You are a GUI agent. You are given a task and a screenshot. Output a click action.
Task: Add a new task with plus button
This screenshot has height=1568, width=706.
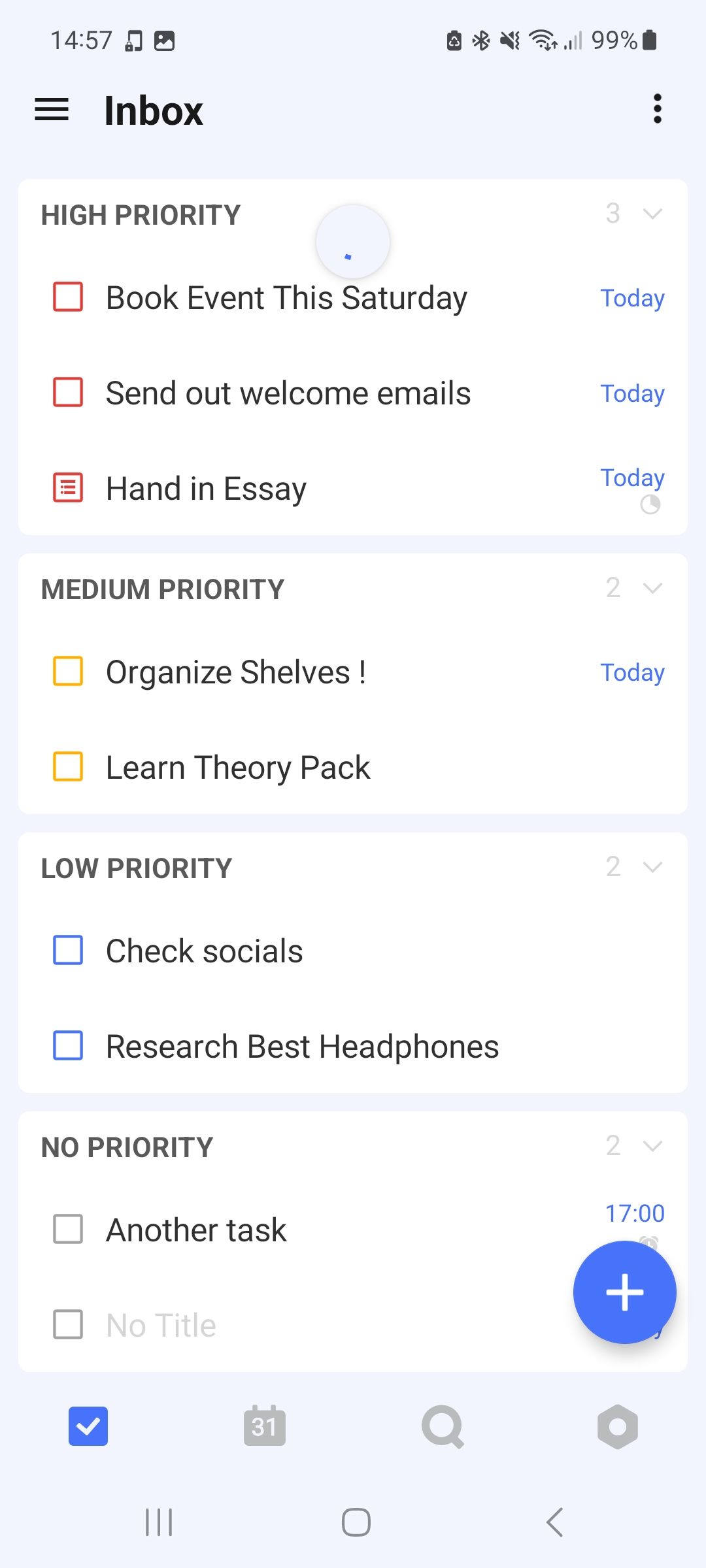point(624,1292)
